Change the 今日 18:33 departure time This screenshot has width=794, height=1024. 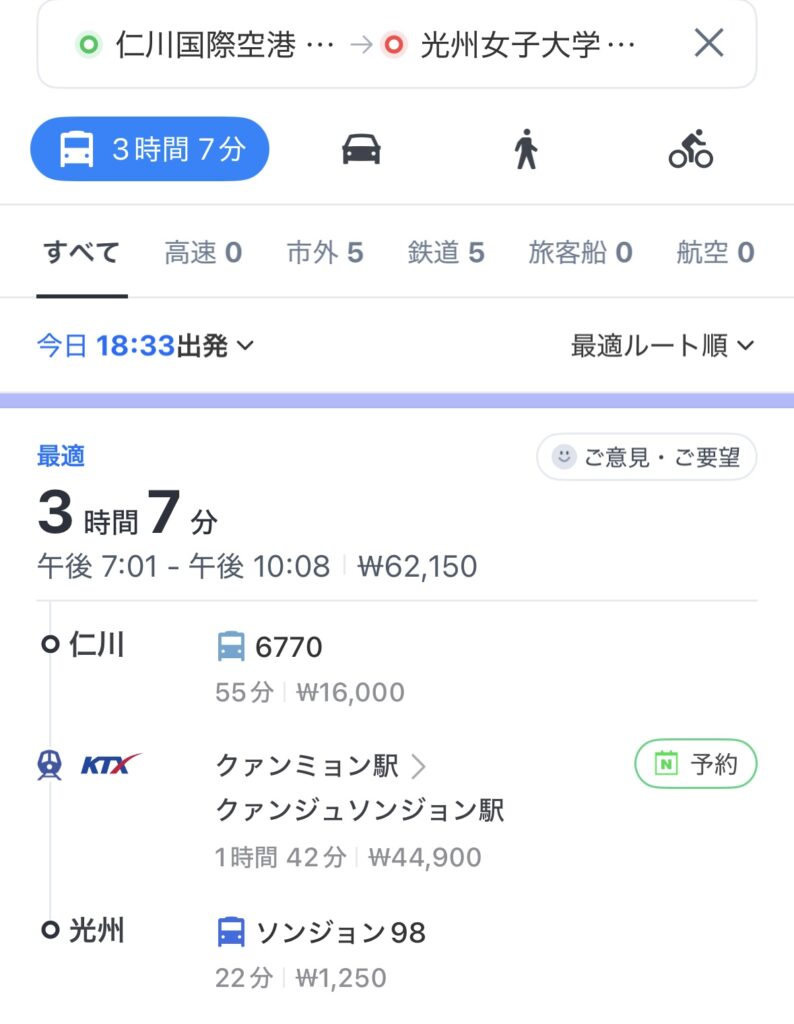click(x=146, y=346)
